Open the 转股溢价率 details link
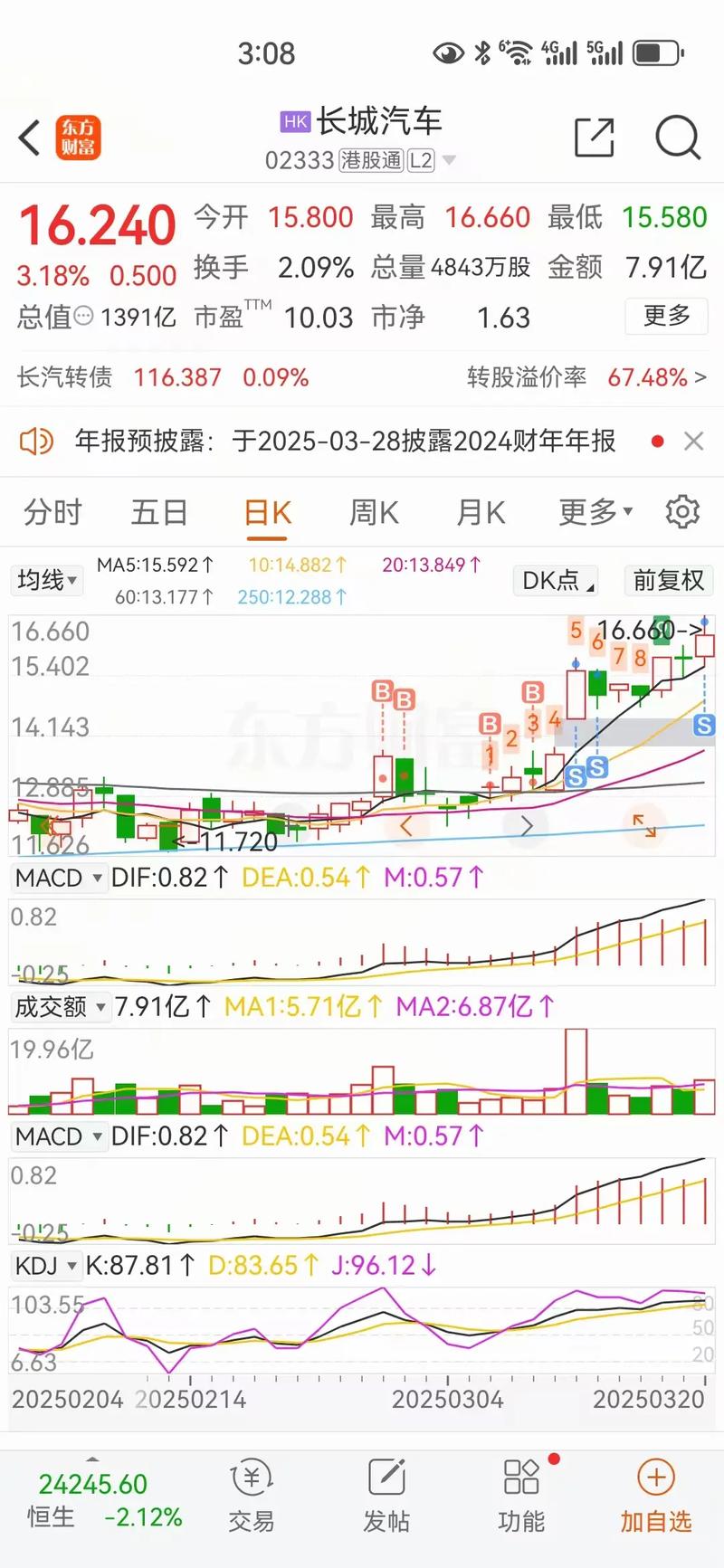The width and height of the screenshot is (724, 1568). [x=586, y=377]
